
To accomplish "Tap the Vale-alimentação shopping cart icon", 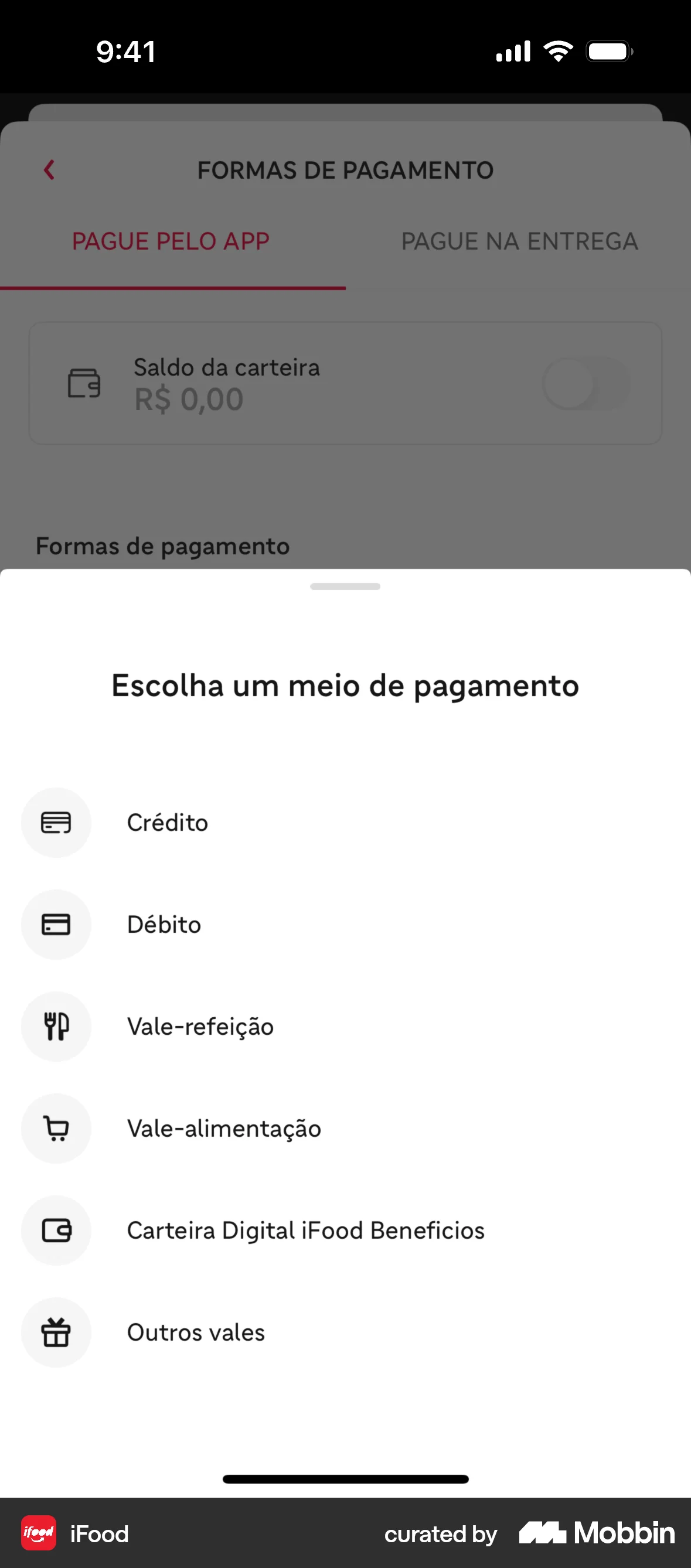I will pyautogui.click(x=56, y=1129).
